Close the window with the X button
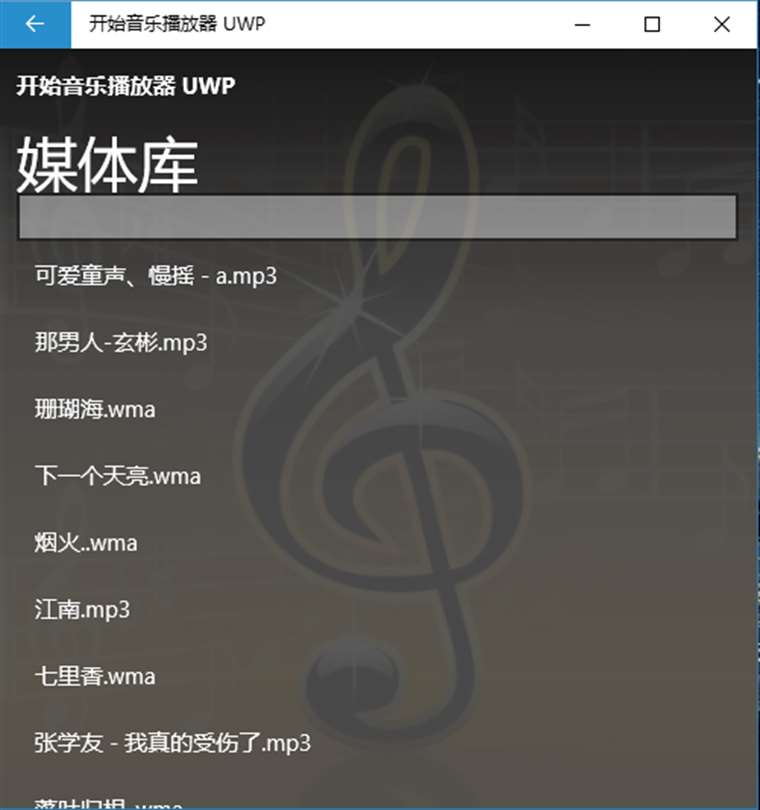Image resolution: width=760 pixels, height=810 pixels. 722,24
